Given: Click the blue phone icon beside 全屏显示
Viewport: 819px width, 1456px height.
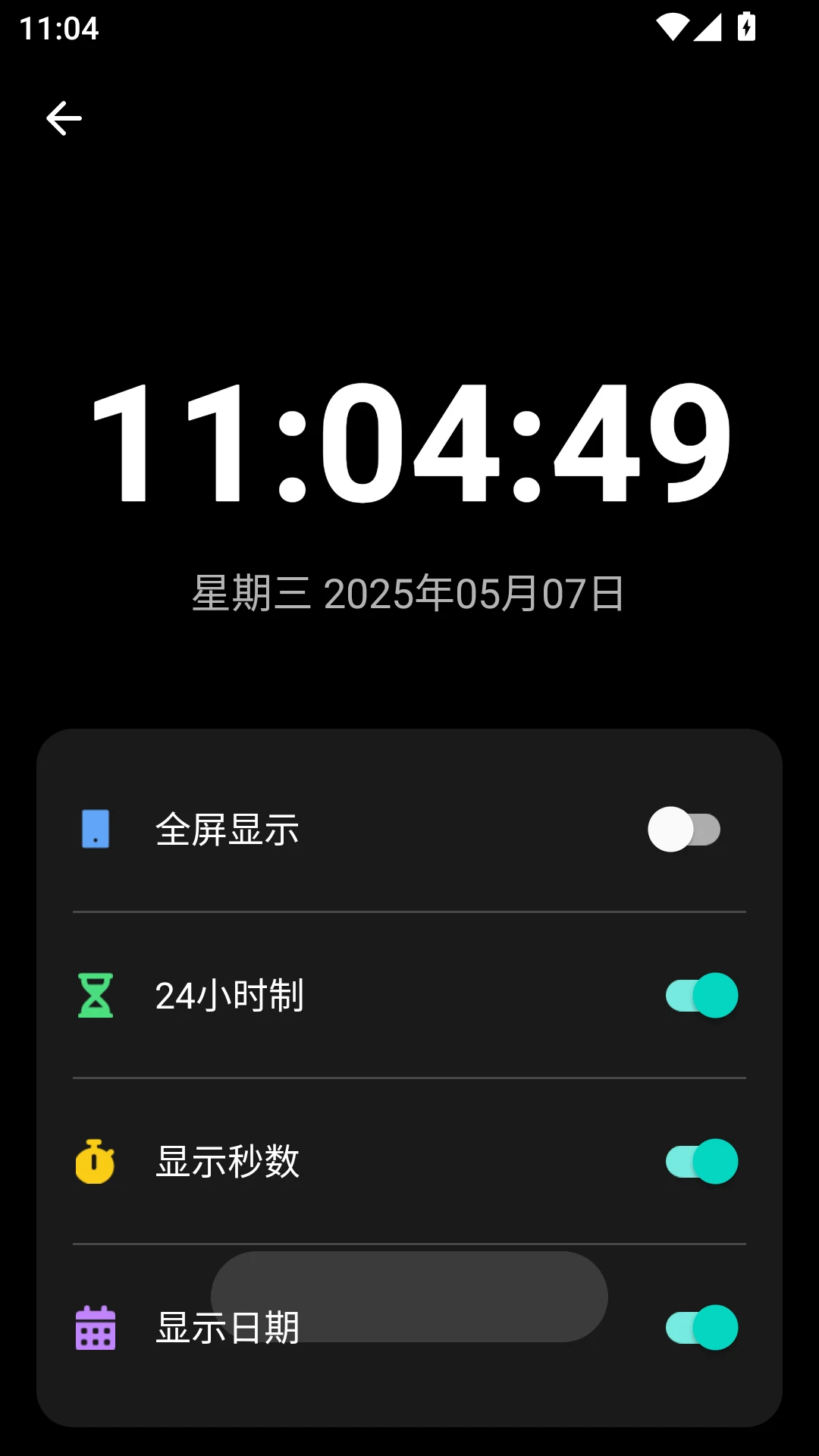Looking at the screenshot, I should (x=95, y=830).
